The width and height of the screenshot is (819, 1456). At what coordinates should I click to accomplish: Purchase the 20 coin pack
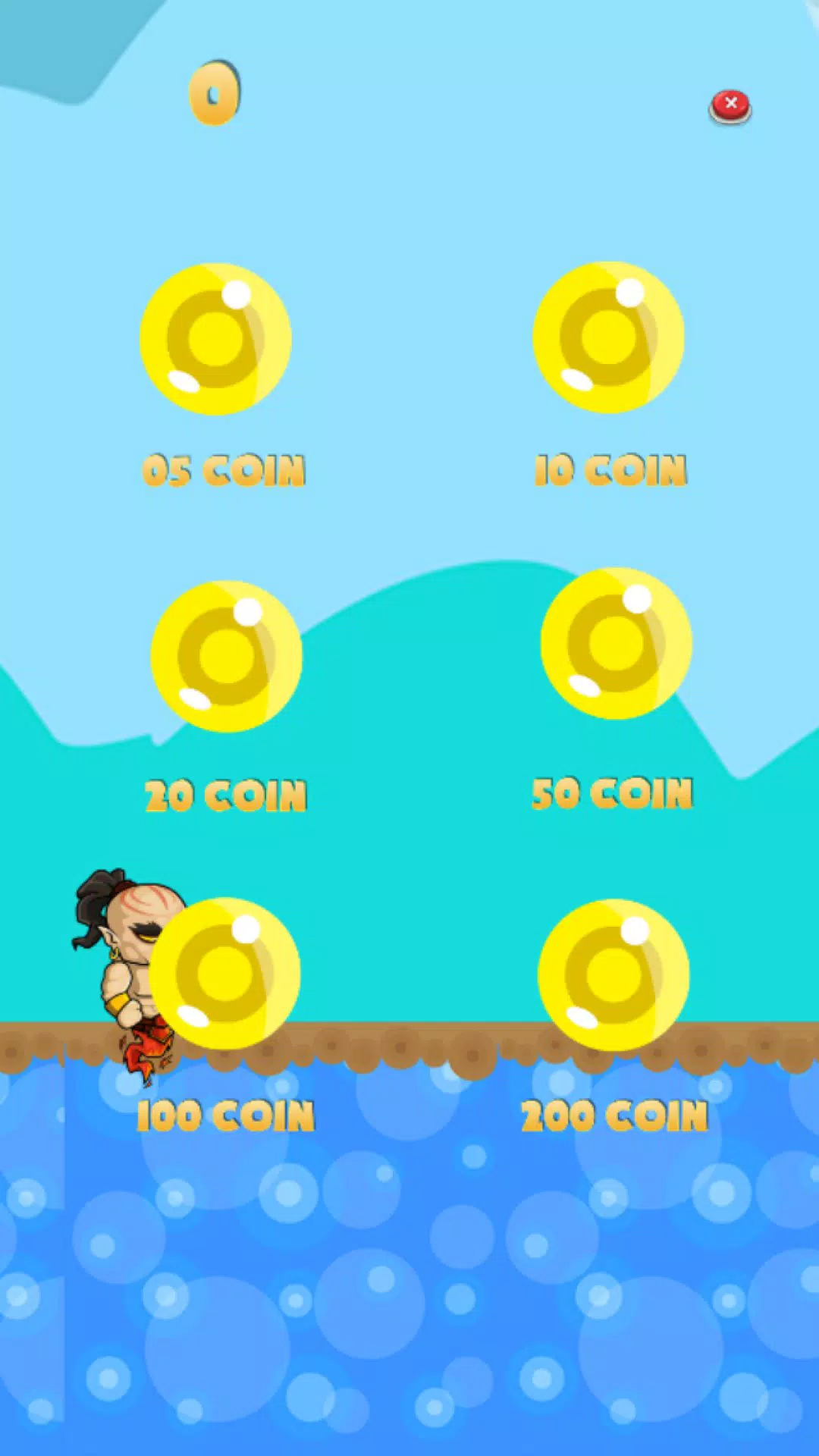(227, 656)
